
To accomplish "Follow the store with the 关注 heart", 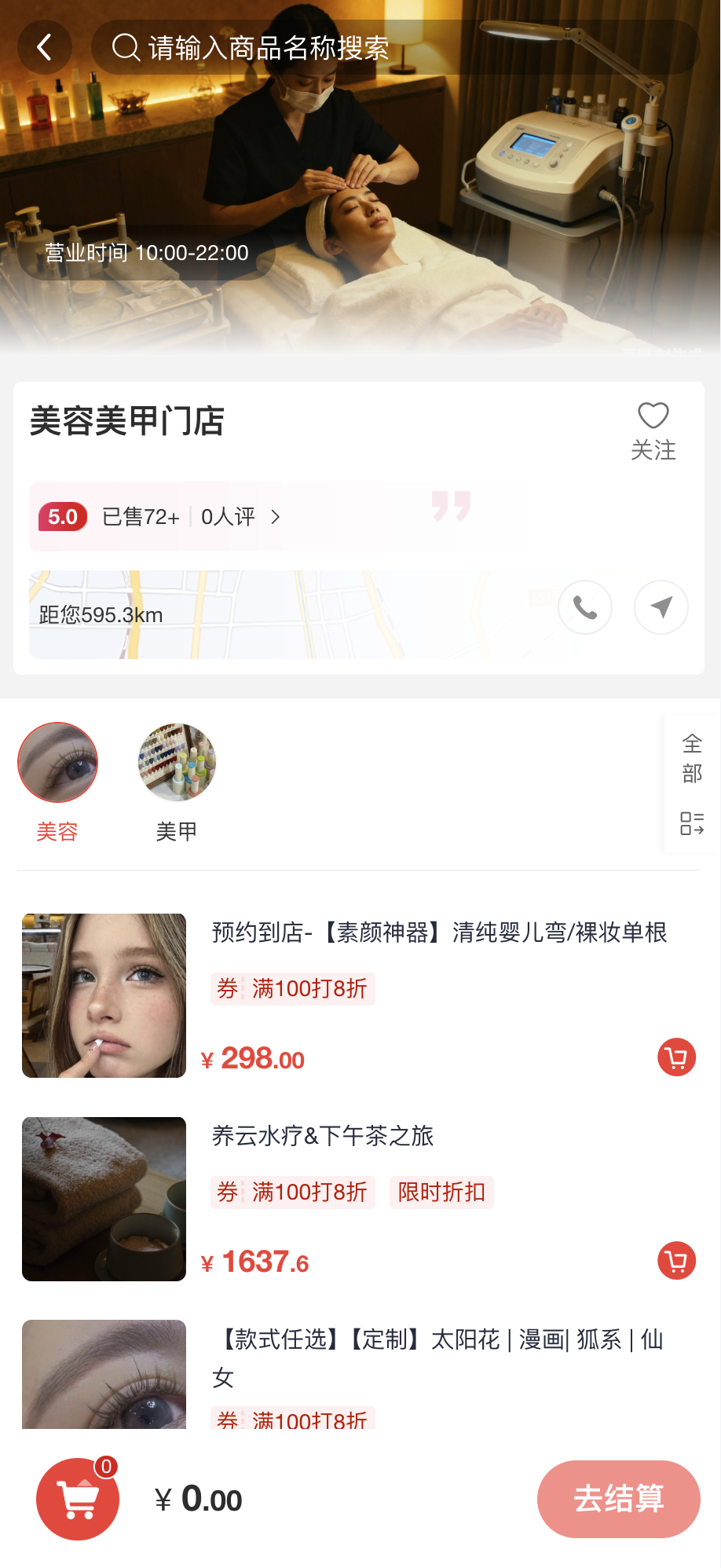I will 653,430.
